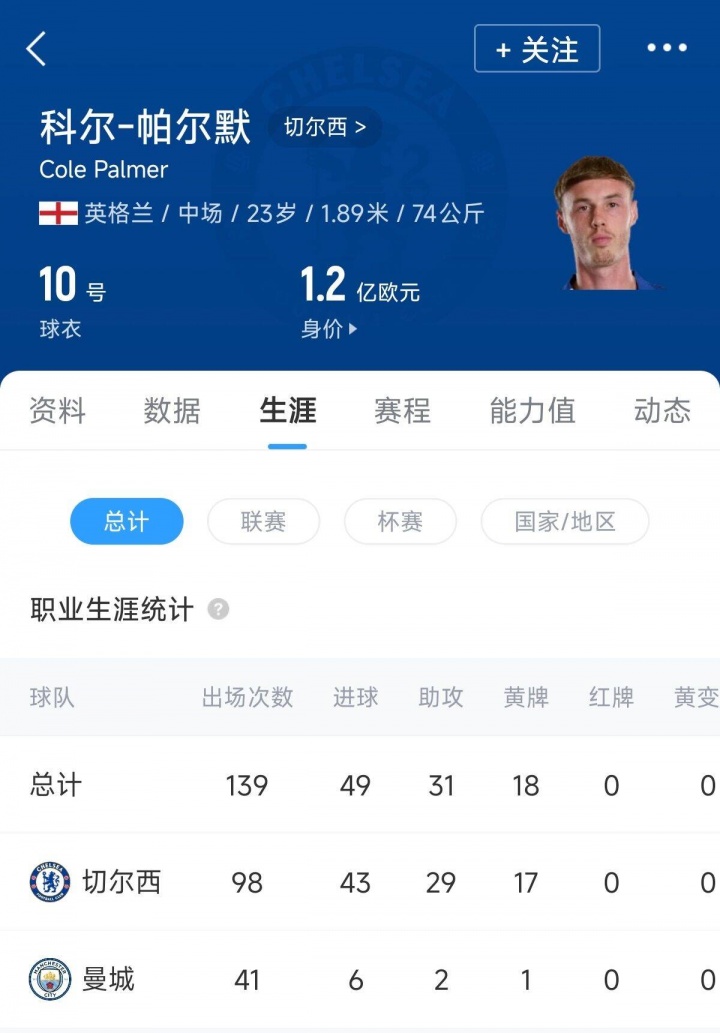Go to the 动态 news tab
The height and width of the screenshot is (1033, 720).
coord(662,410)
